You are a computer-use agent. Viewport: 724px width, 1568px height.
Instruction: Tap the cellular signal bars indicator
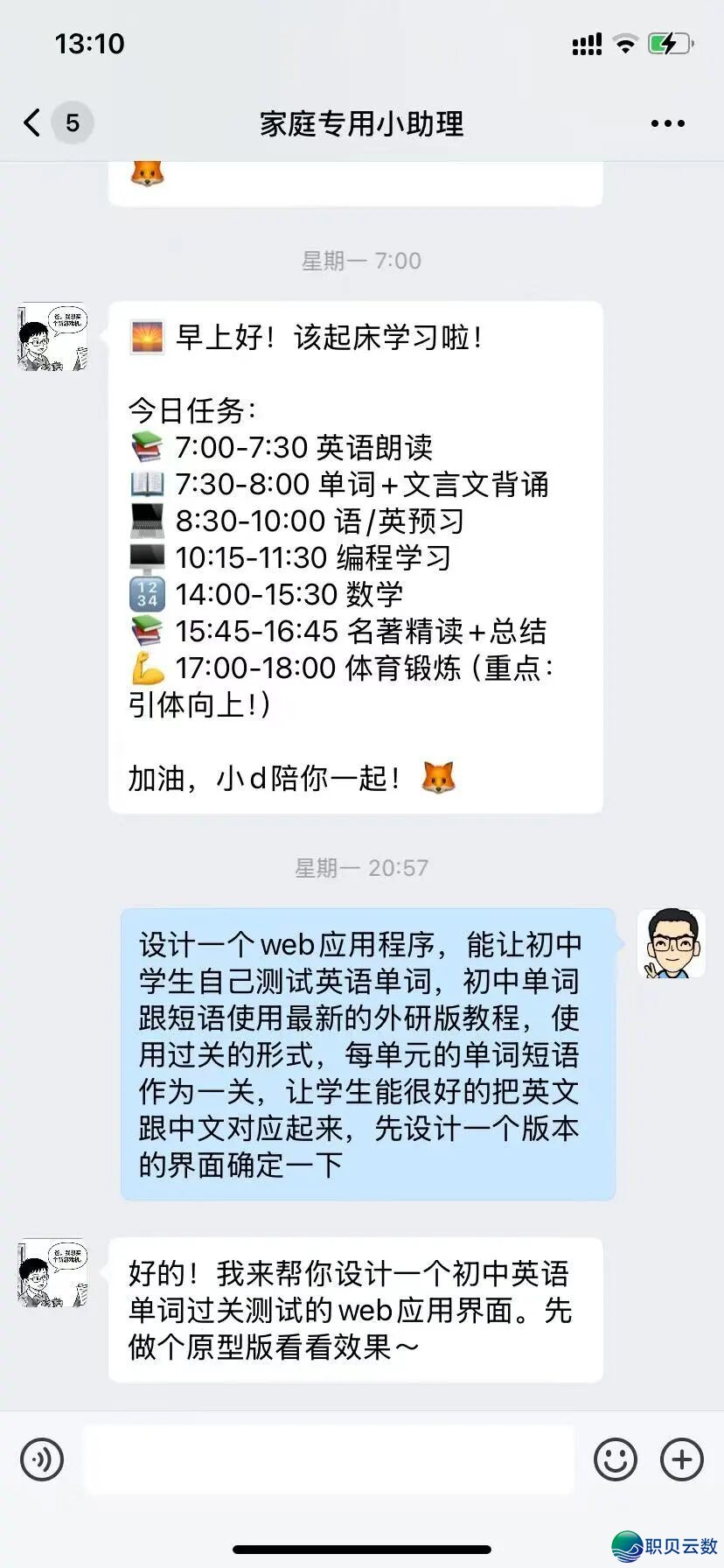[585, 43]
